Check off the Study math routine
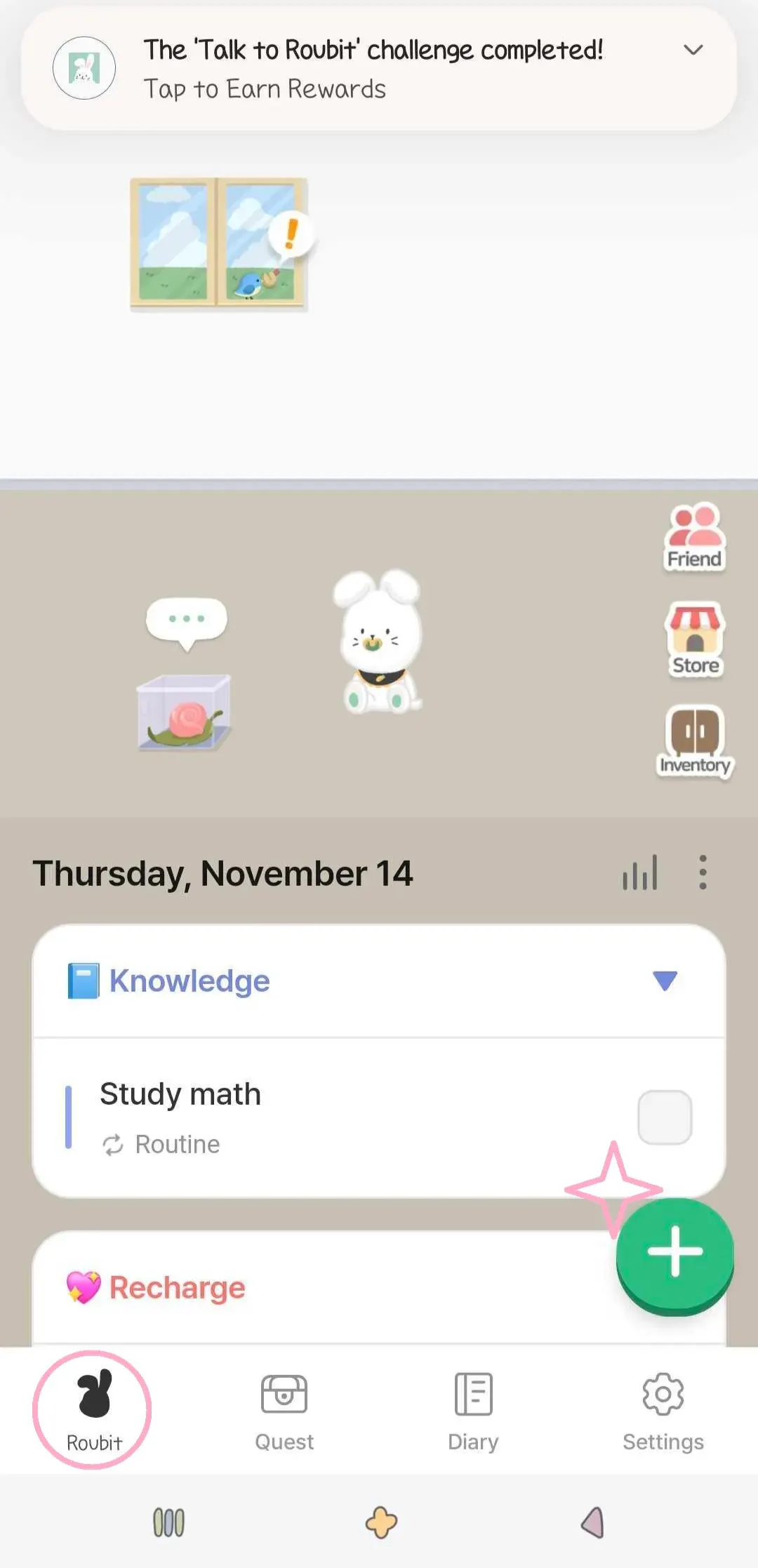Viewport: 758px width, 1568px height. pyautogui.click(x=664, y=1117)
